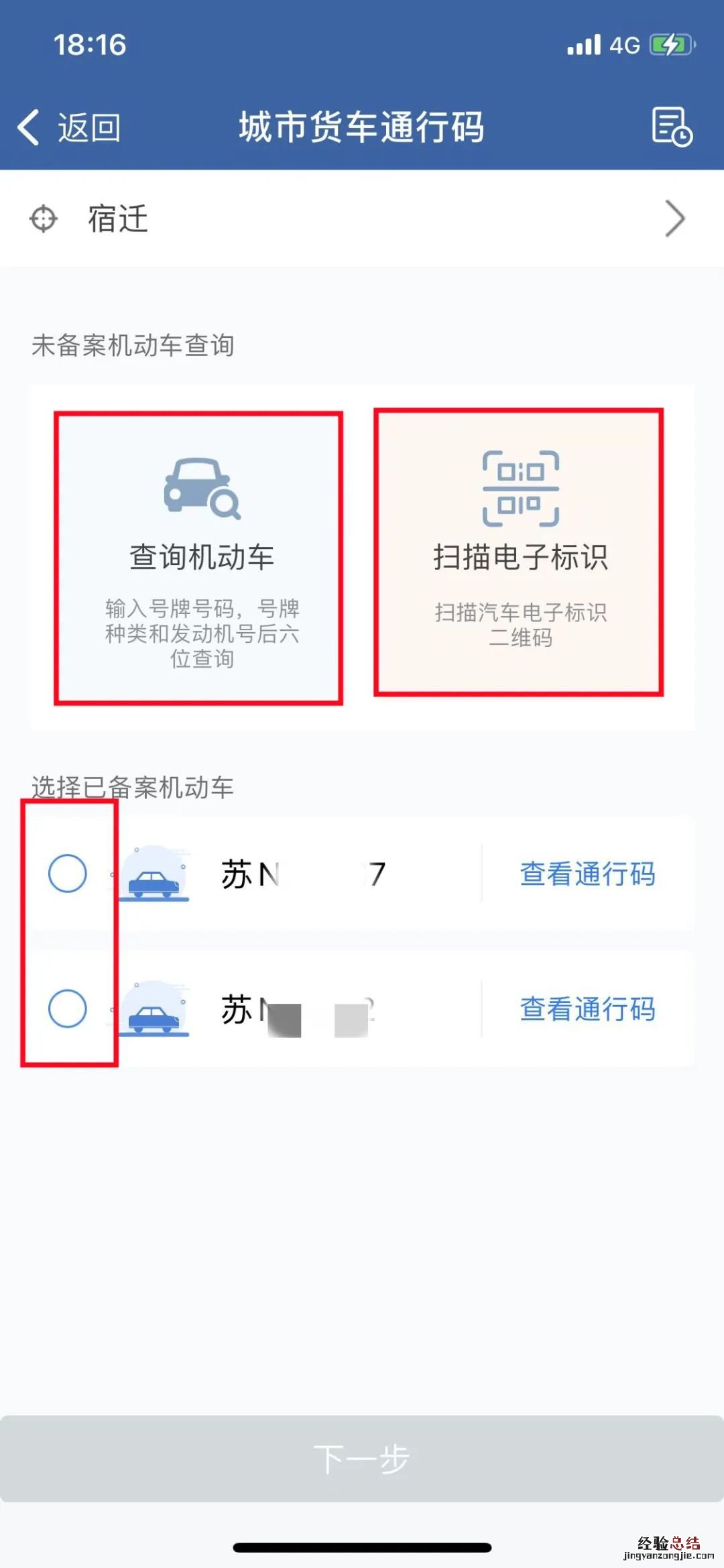Tap the 下一步 button
The width and height of the screenshot is (724, 1568).
coord(362,1459)
